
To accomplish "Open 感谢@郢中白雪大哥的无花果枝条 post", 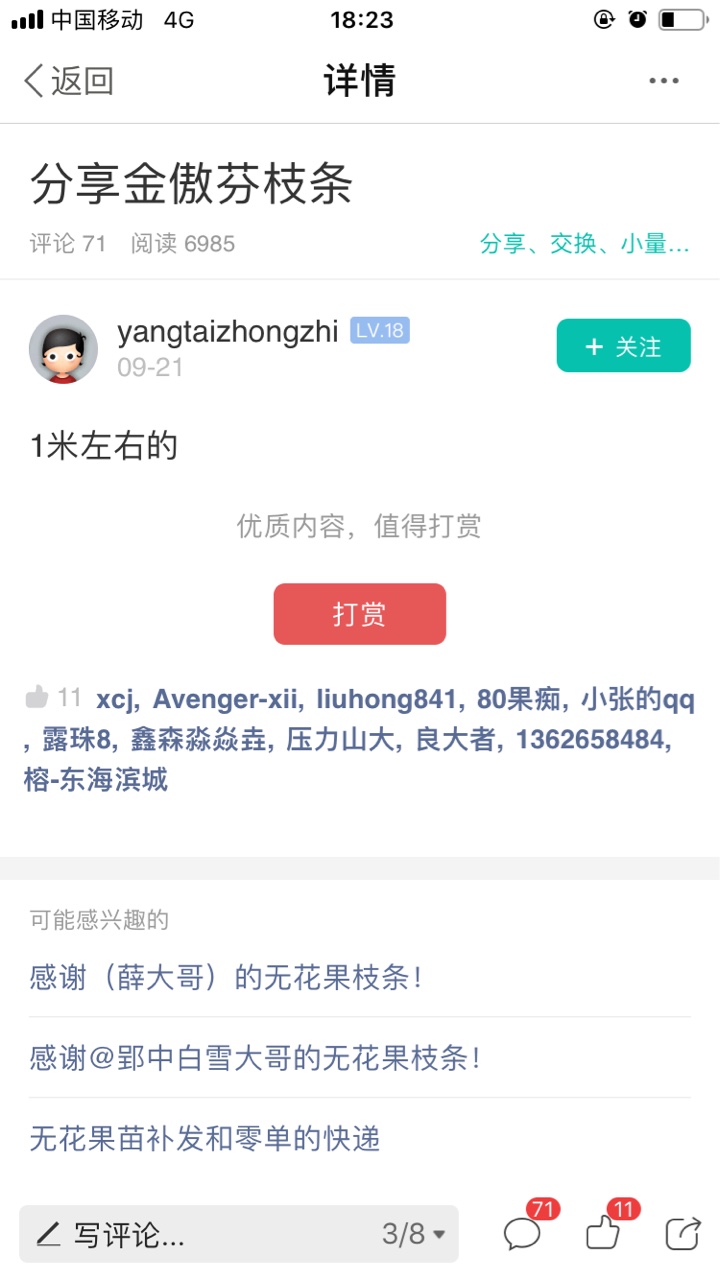I will [255, 1058].
